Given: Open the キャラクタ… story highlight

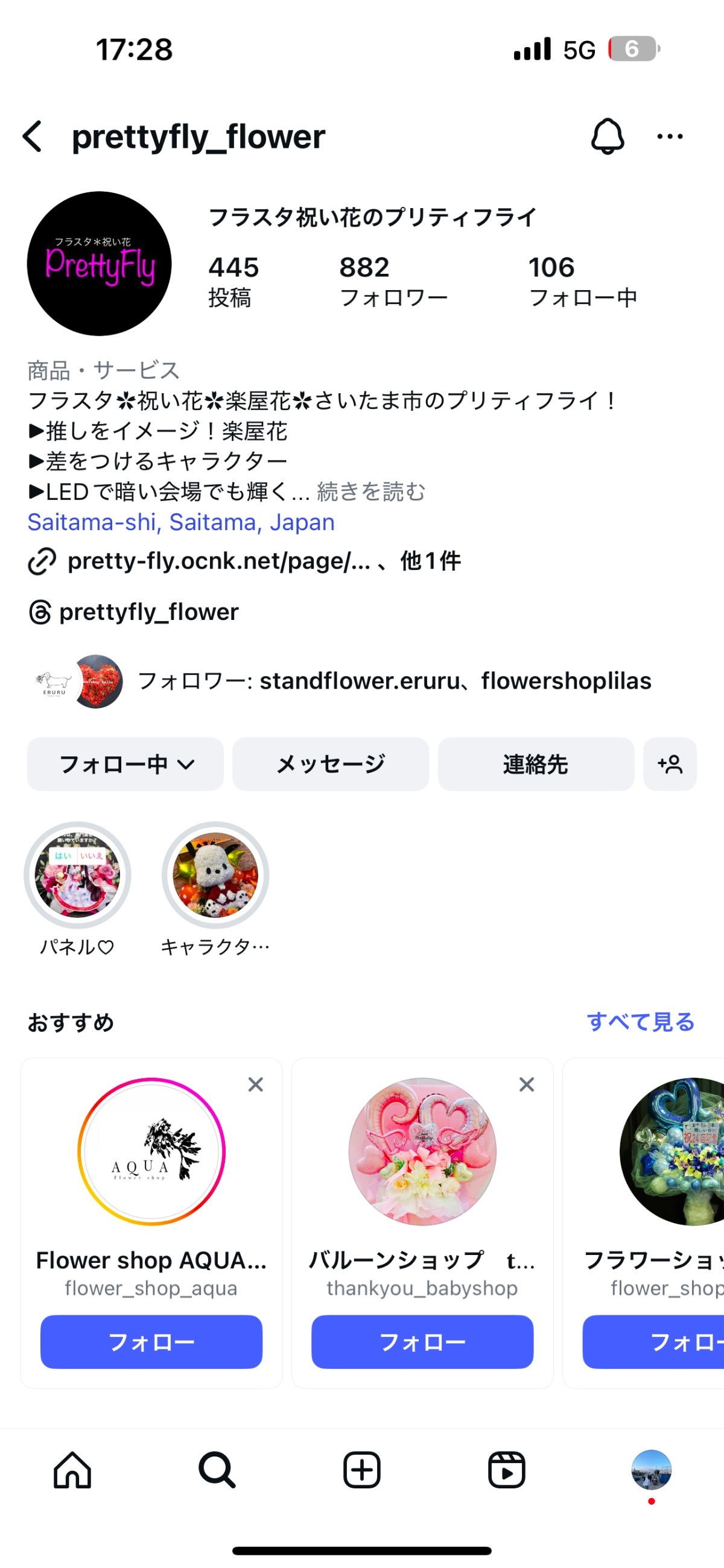Looking at the screenshot, I should (215, 875).
